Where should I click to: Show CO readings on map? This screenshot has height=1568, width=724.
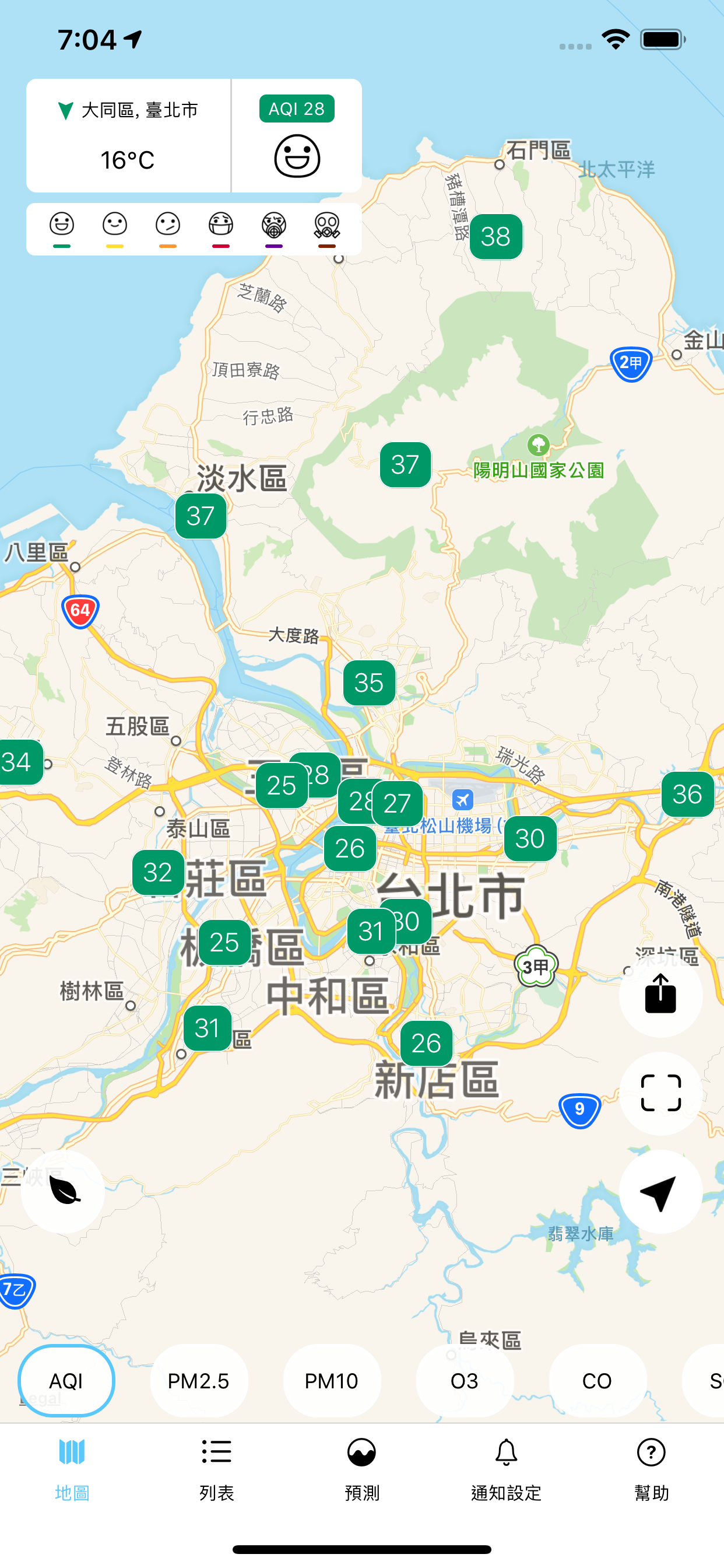[x=597, y=1381]
